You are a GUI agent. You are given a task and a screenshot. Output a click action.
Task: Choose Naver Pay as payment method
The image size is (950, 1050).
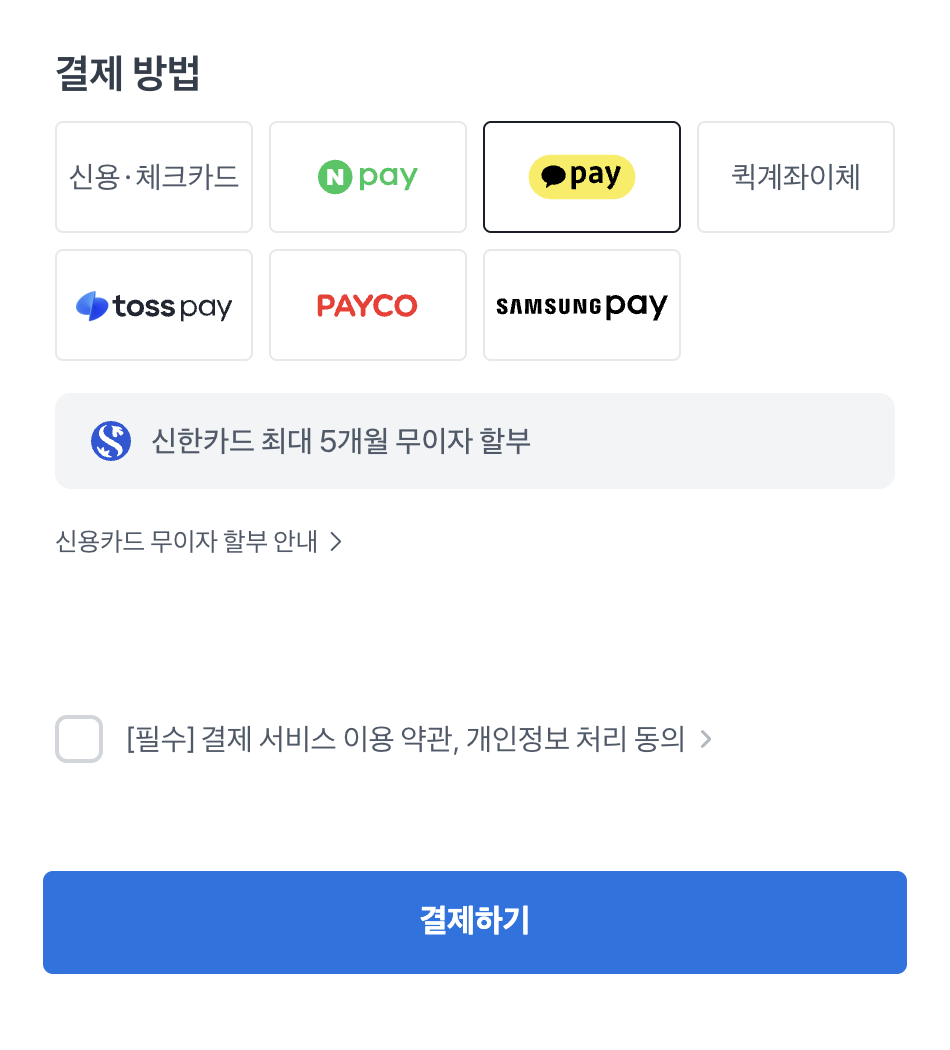[368, 177]
